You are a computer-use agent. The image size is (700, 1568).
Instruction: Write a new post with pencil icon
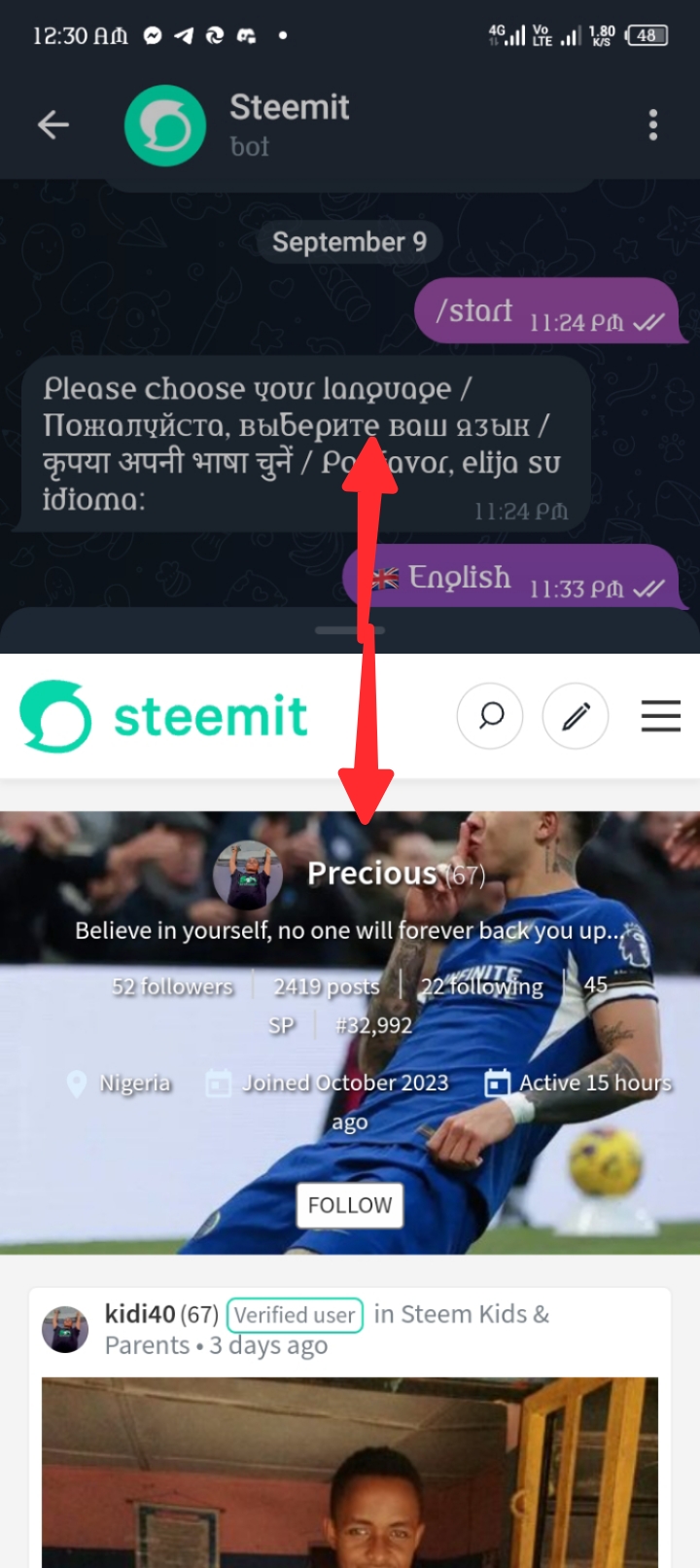pyautogui.click(x=576, y=716)
